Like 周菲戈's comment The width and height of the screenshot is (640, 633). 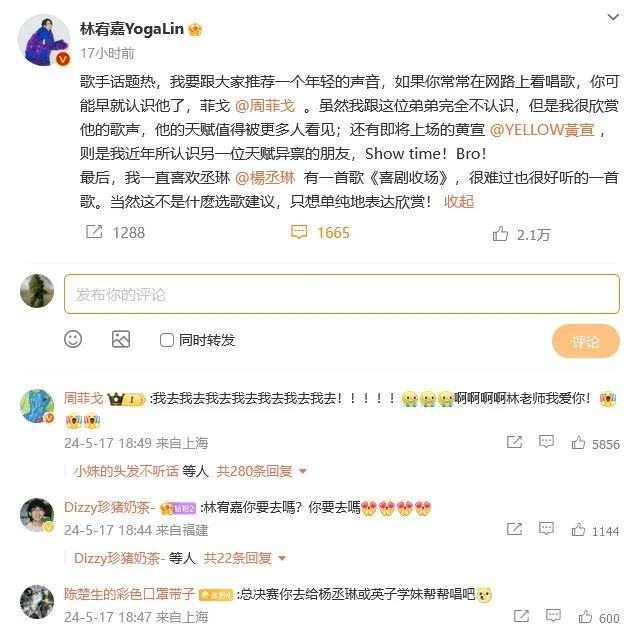[x=596, y=443]
